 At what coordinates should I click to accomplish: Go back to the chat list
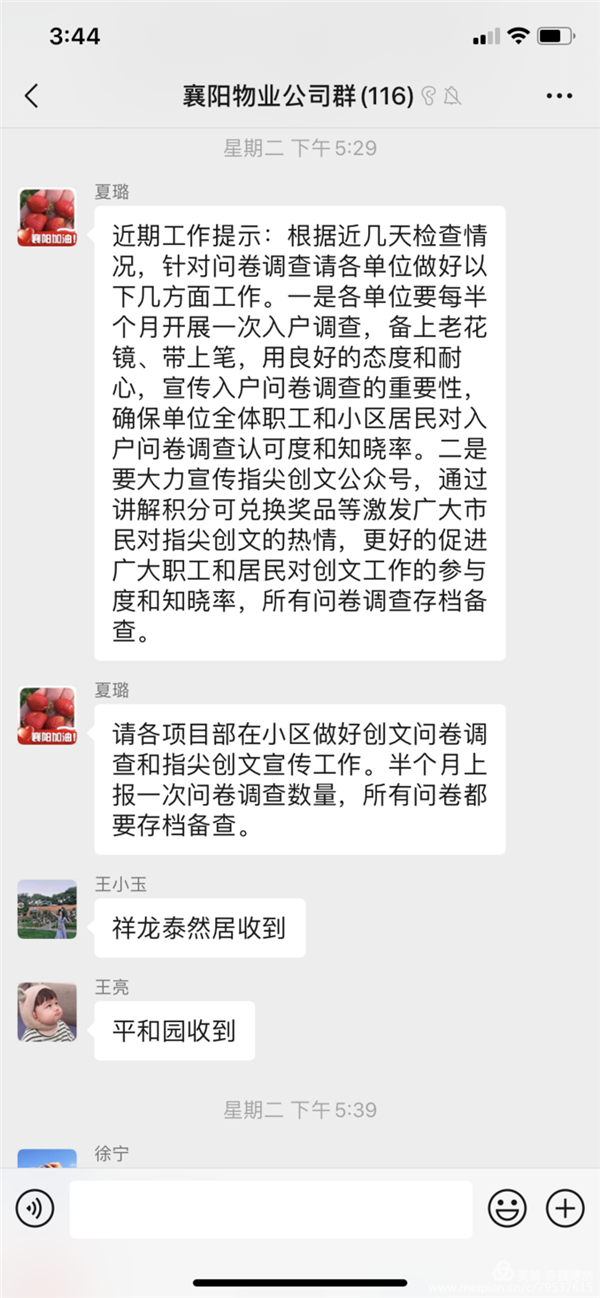31,96
